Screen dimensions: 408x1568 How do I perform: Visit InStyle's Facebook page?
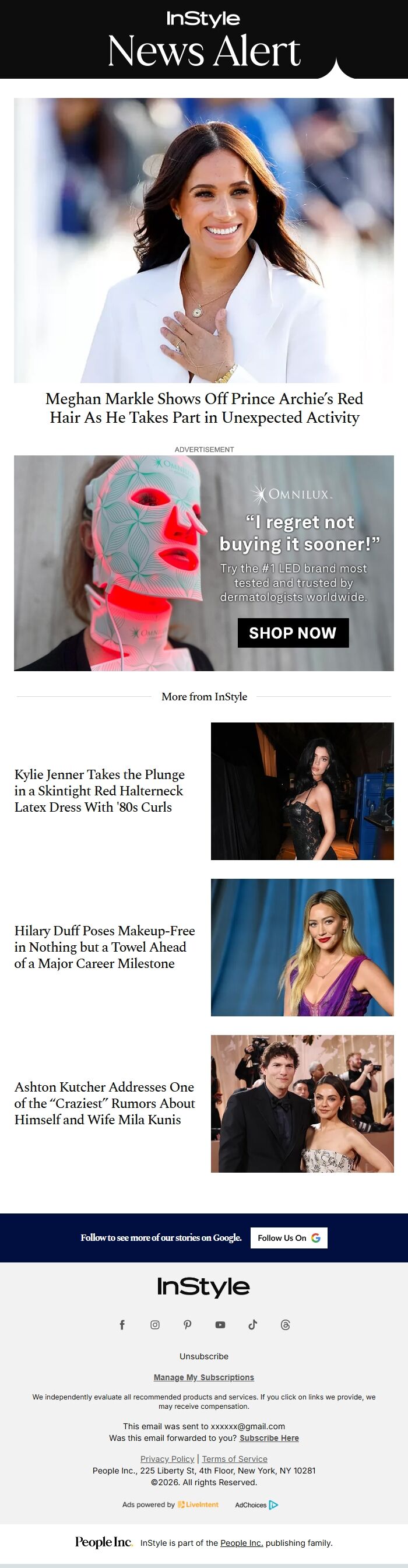point(122,1324)
